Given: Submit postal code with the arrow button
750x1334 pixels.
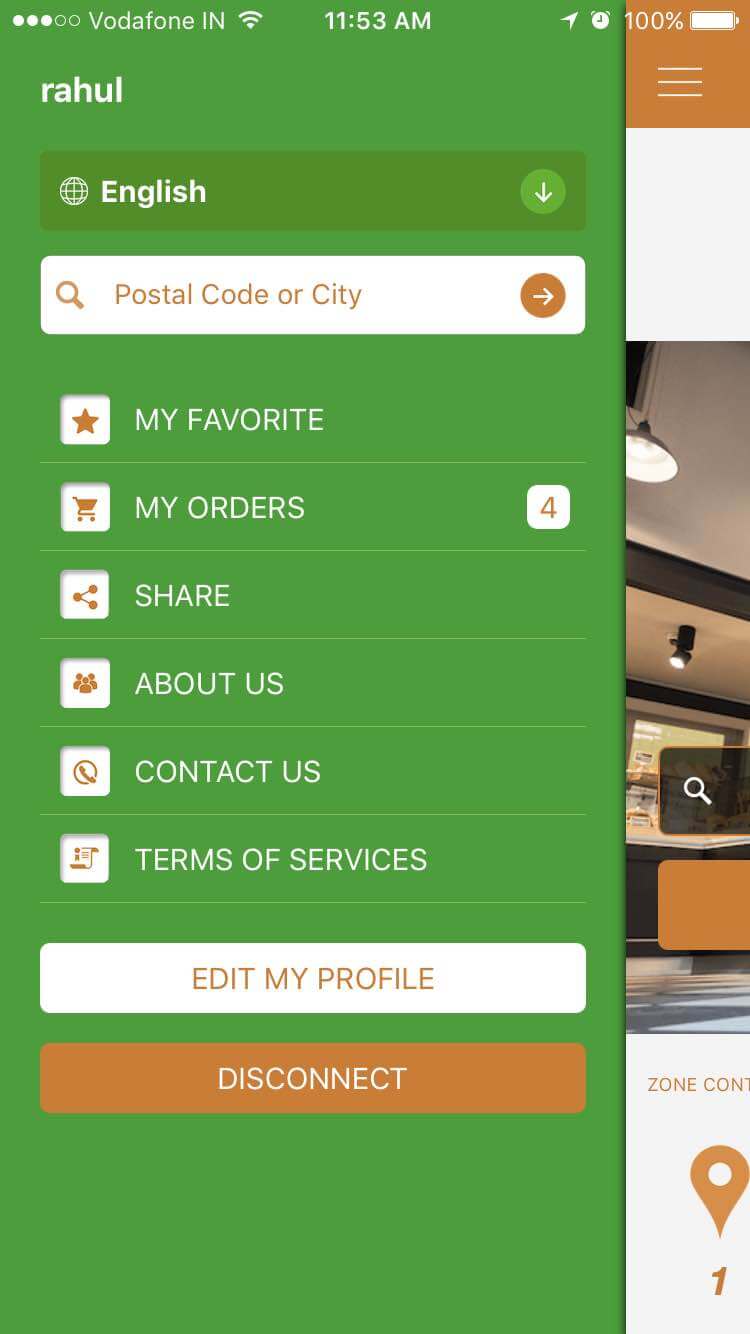Looking at the screenshot, I should 543,296.
